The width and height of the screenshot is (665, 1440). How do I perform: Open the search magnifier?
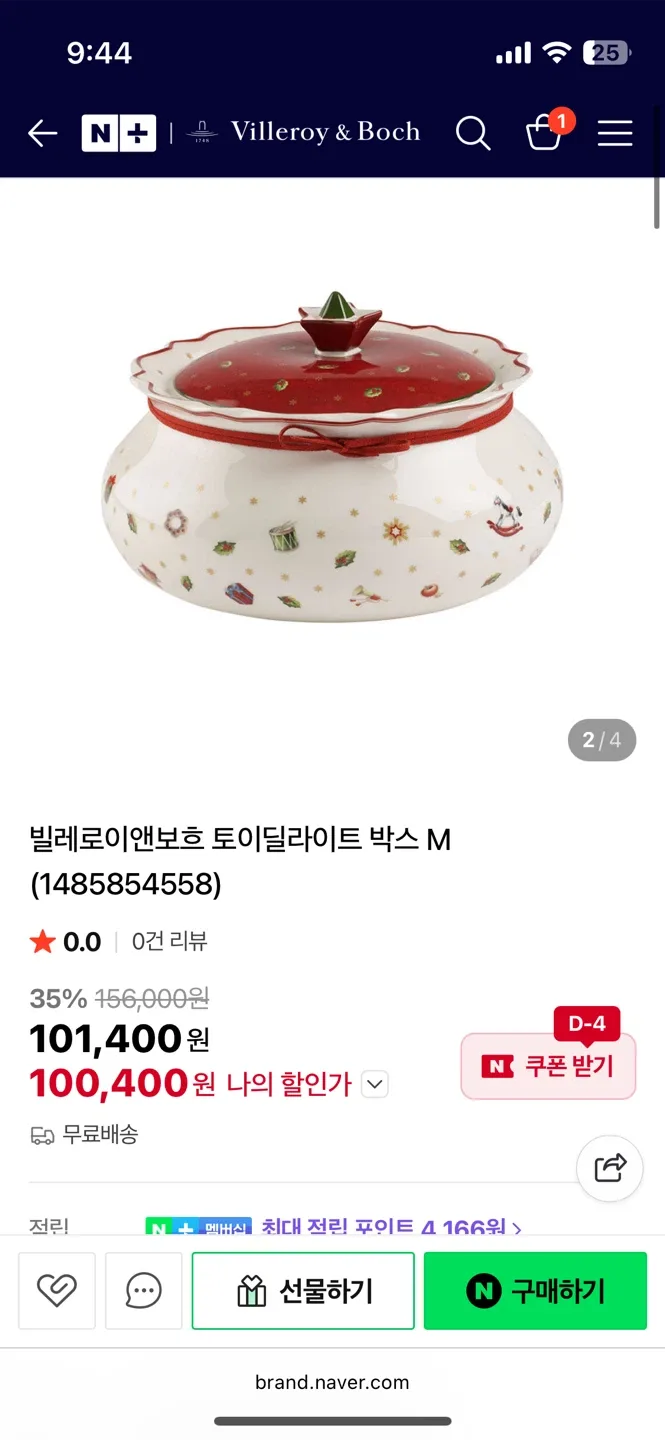[x=473, y=133]
